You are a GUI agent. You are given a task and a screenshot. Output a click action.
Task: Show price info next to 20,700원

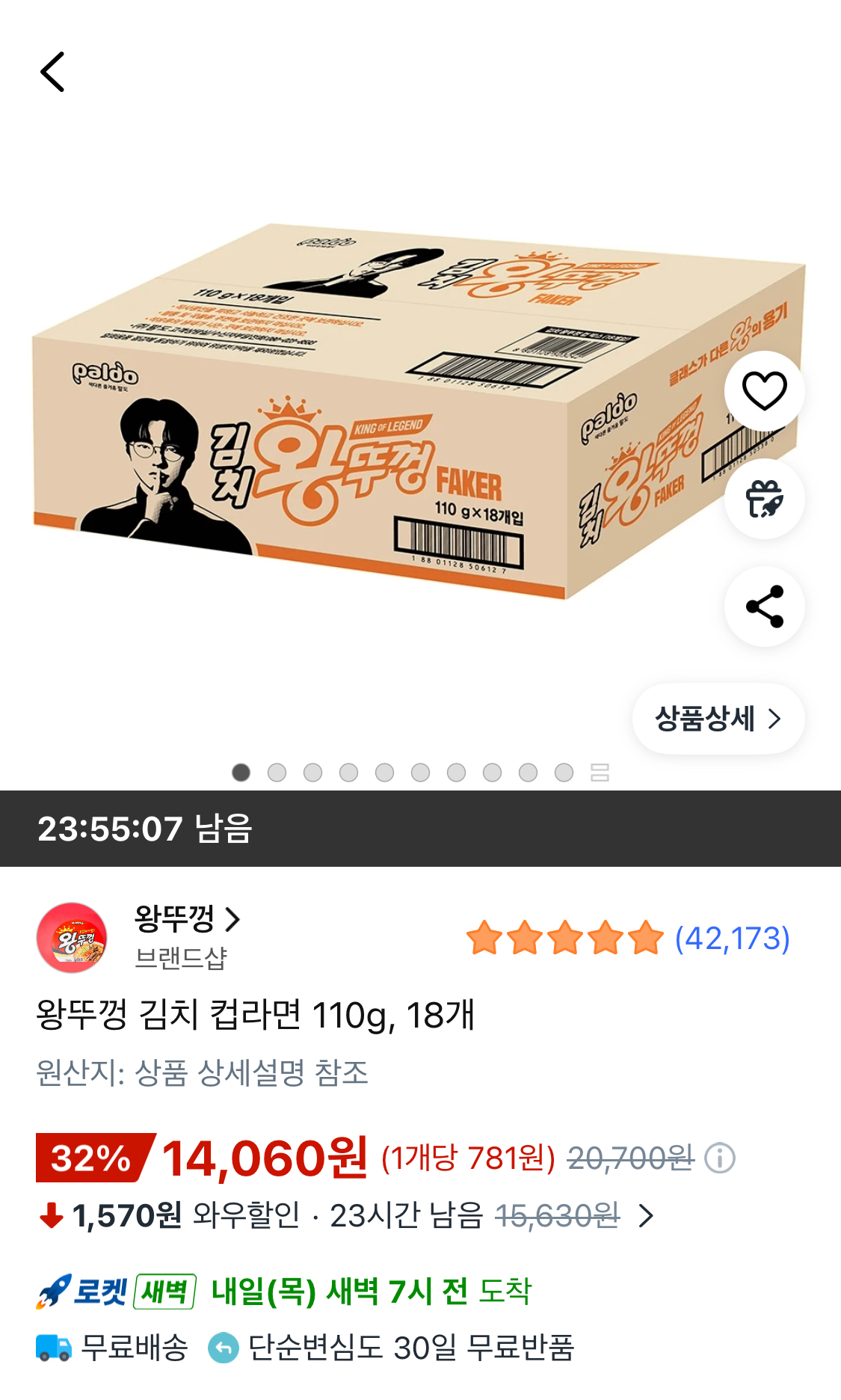point(720,1158)
